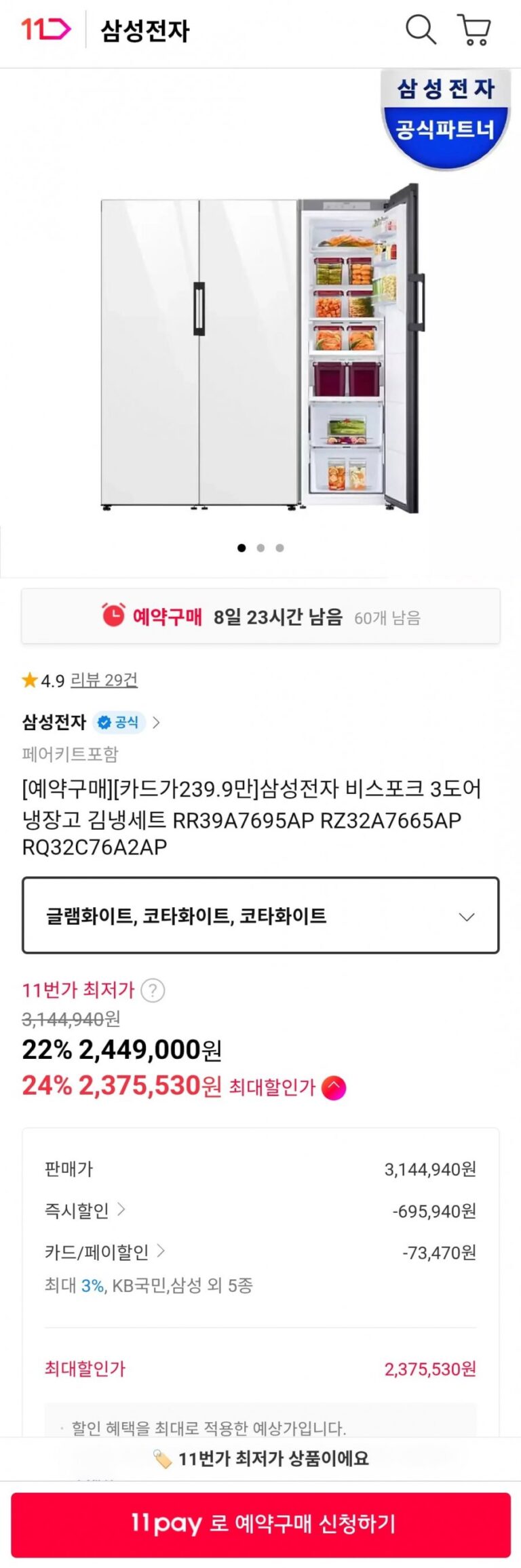Collapse the 최대할인가 details arrow

333,1087
